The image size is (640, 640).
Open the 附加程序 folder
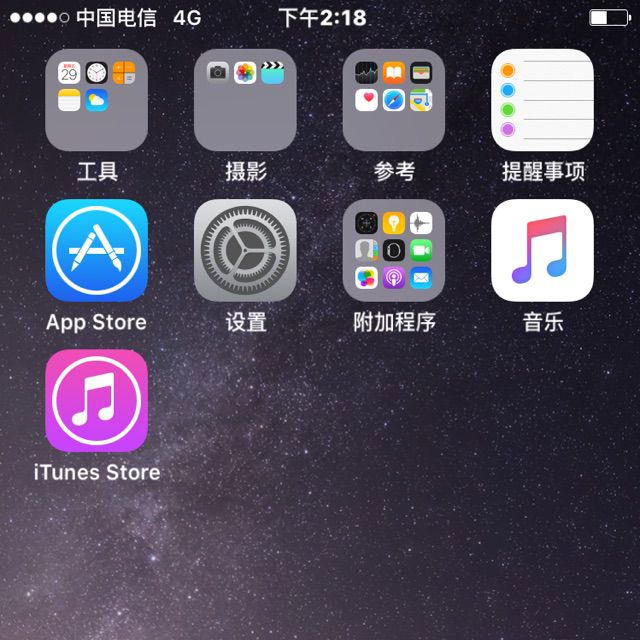point(393,250)
